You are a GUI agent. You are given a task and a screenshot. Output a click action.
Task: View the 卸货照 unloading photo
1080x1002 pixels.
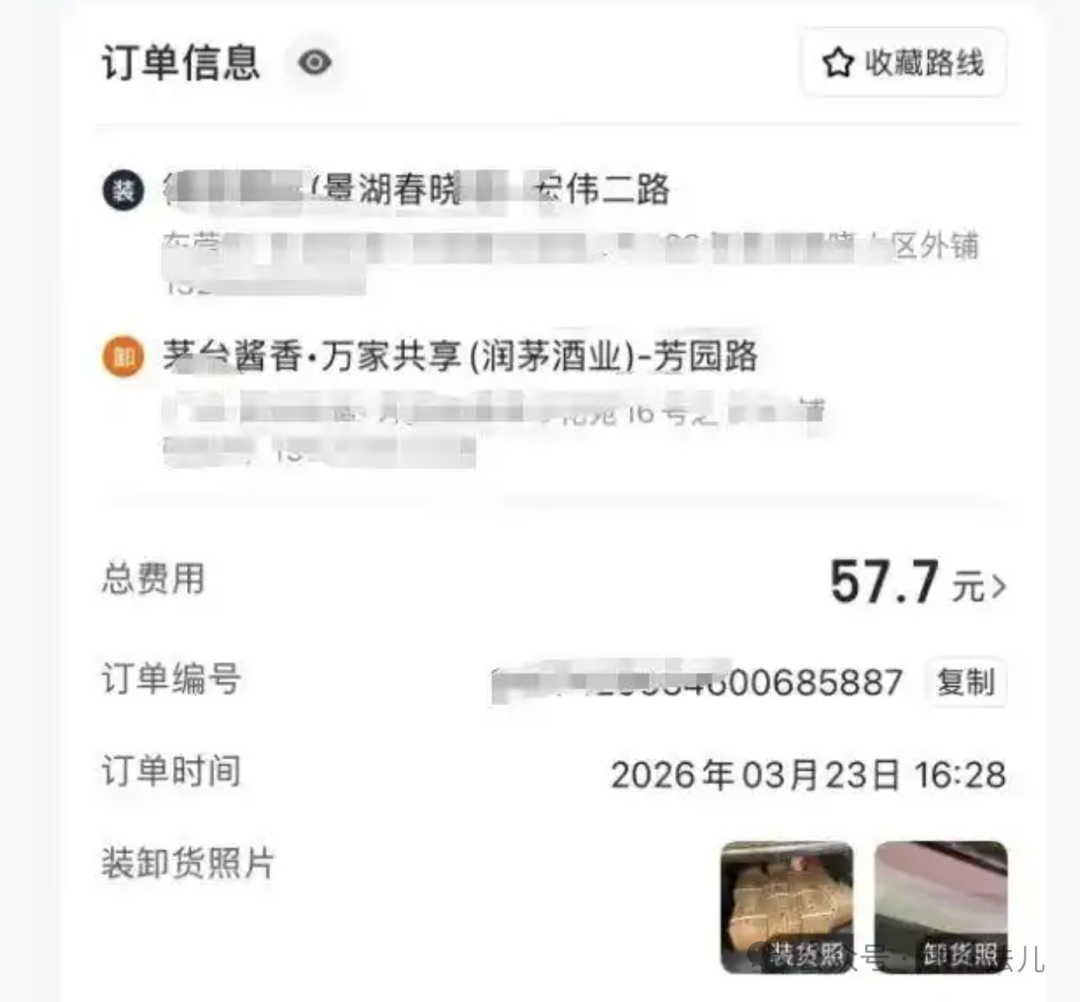click(941, 906)
